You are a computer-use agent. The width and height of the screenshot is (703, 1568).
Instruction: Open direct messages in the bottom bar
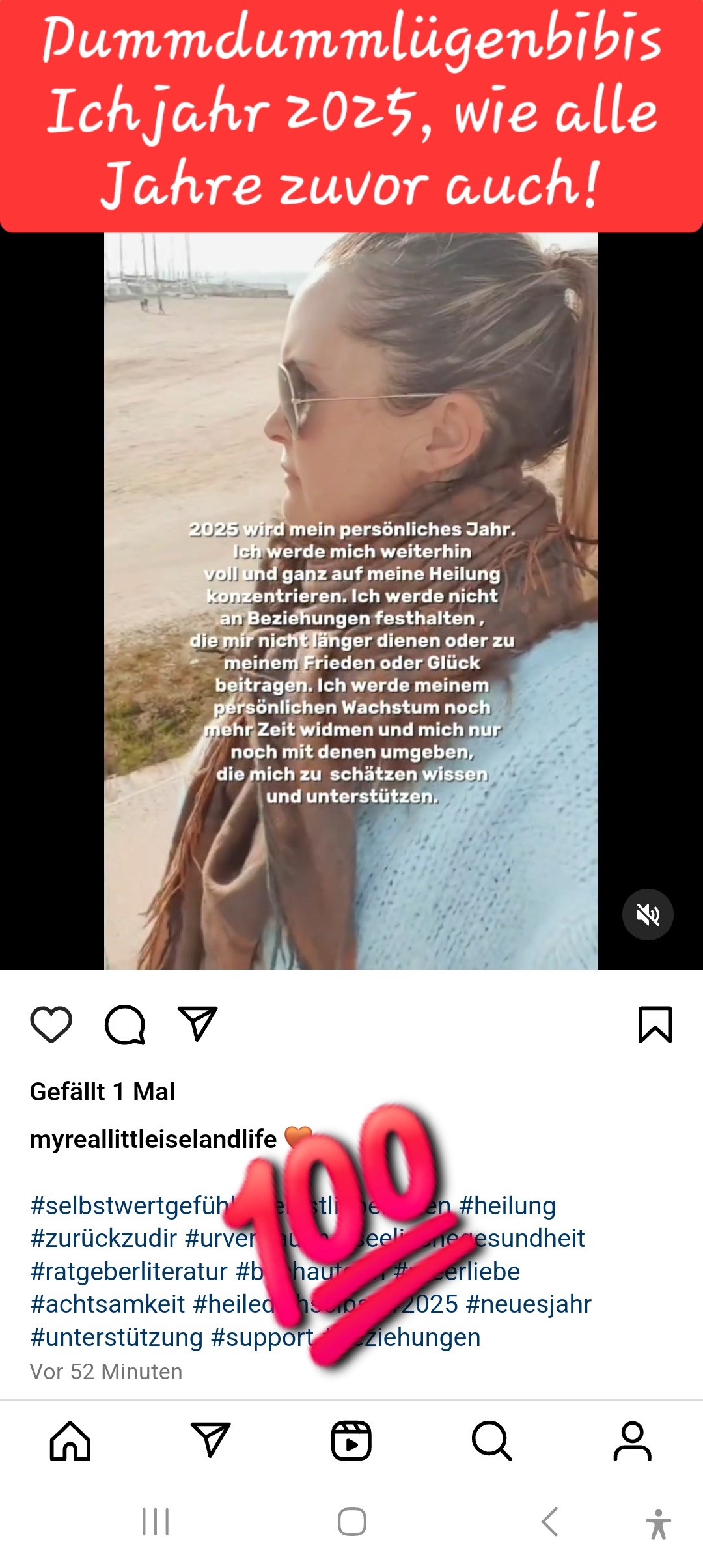211,1440
